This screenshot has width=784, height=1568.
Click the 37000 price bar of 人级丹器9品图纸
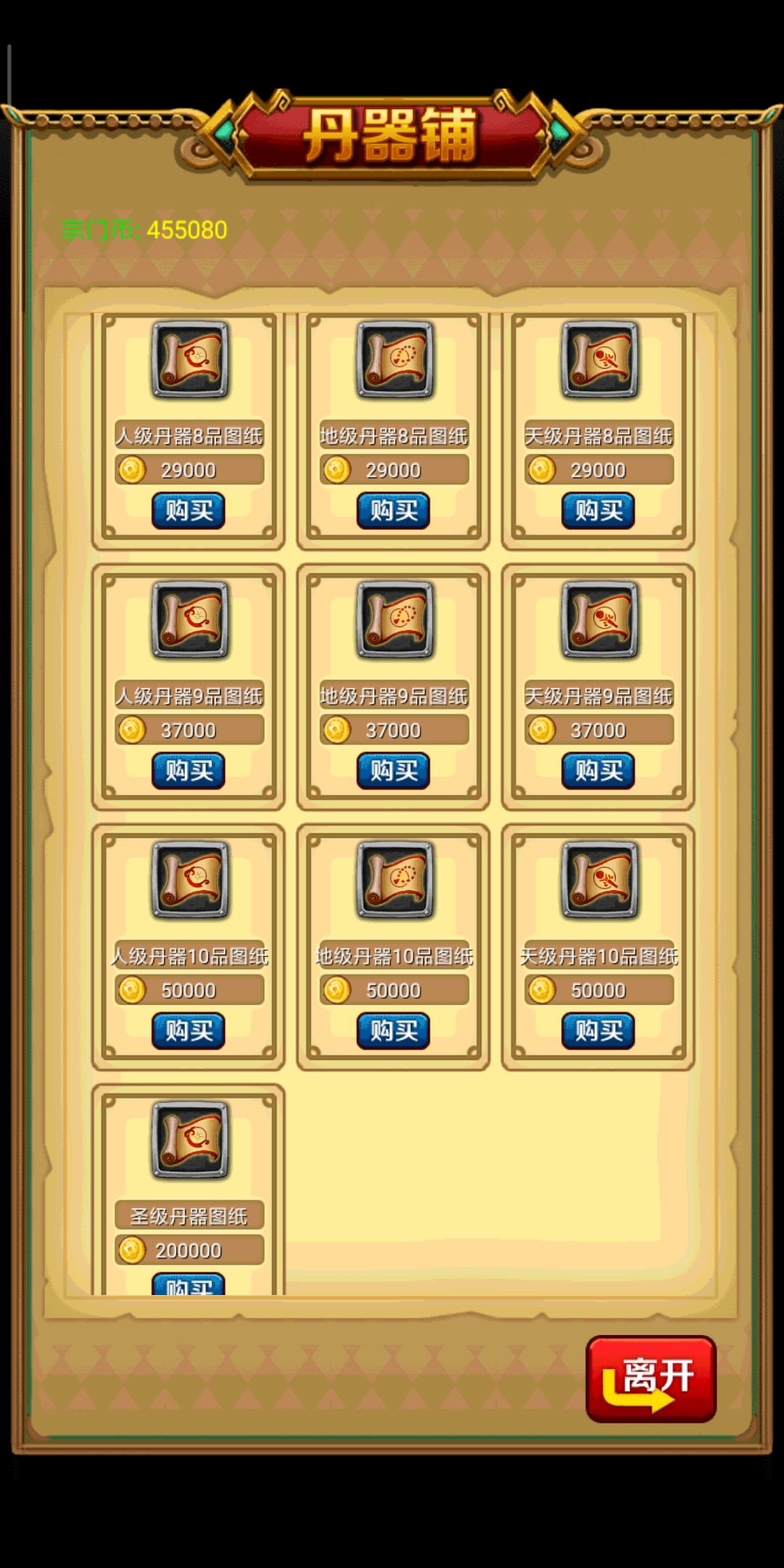point(189,730)
